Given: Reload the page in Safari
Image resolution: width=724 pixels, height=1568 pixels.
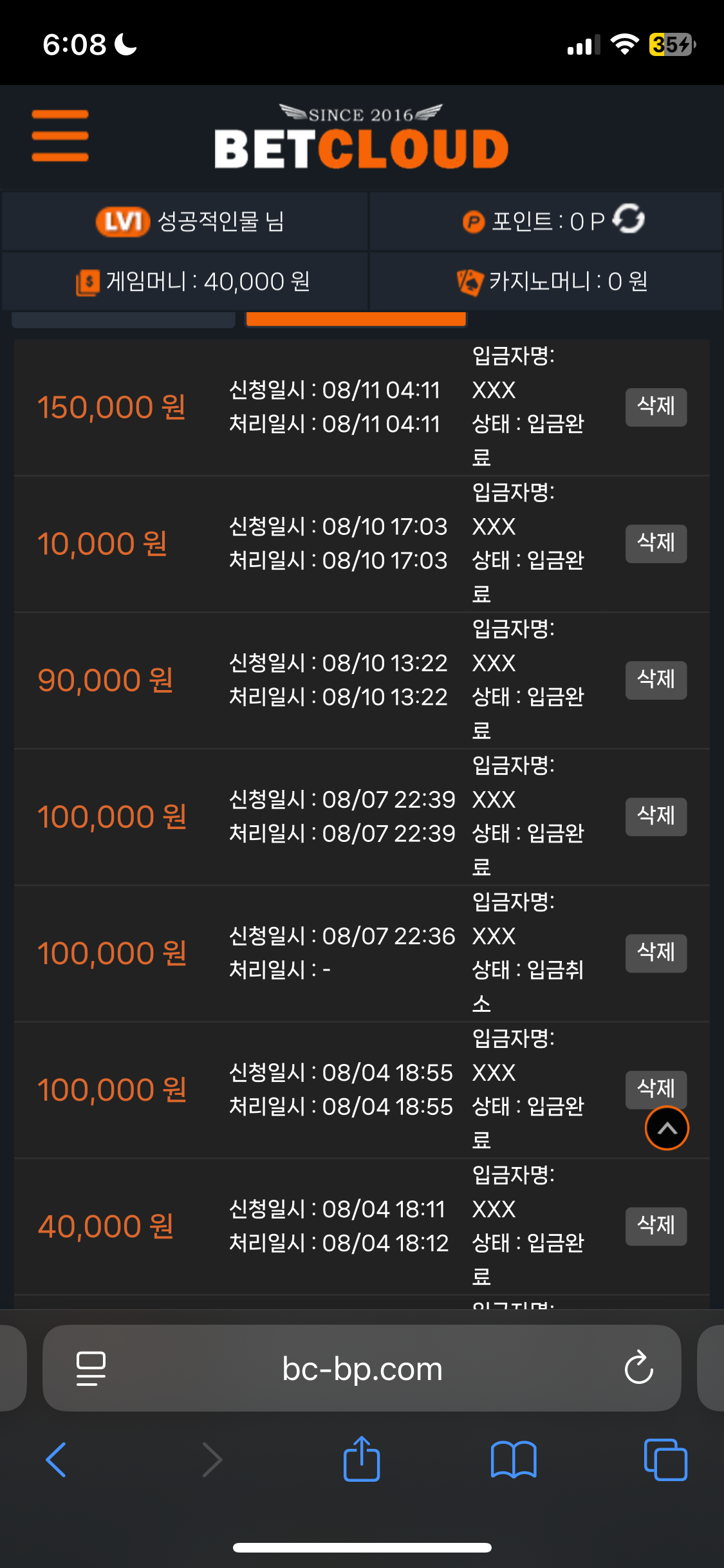Looking at the screenshot, I should point(638,1368).
